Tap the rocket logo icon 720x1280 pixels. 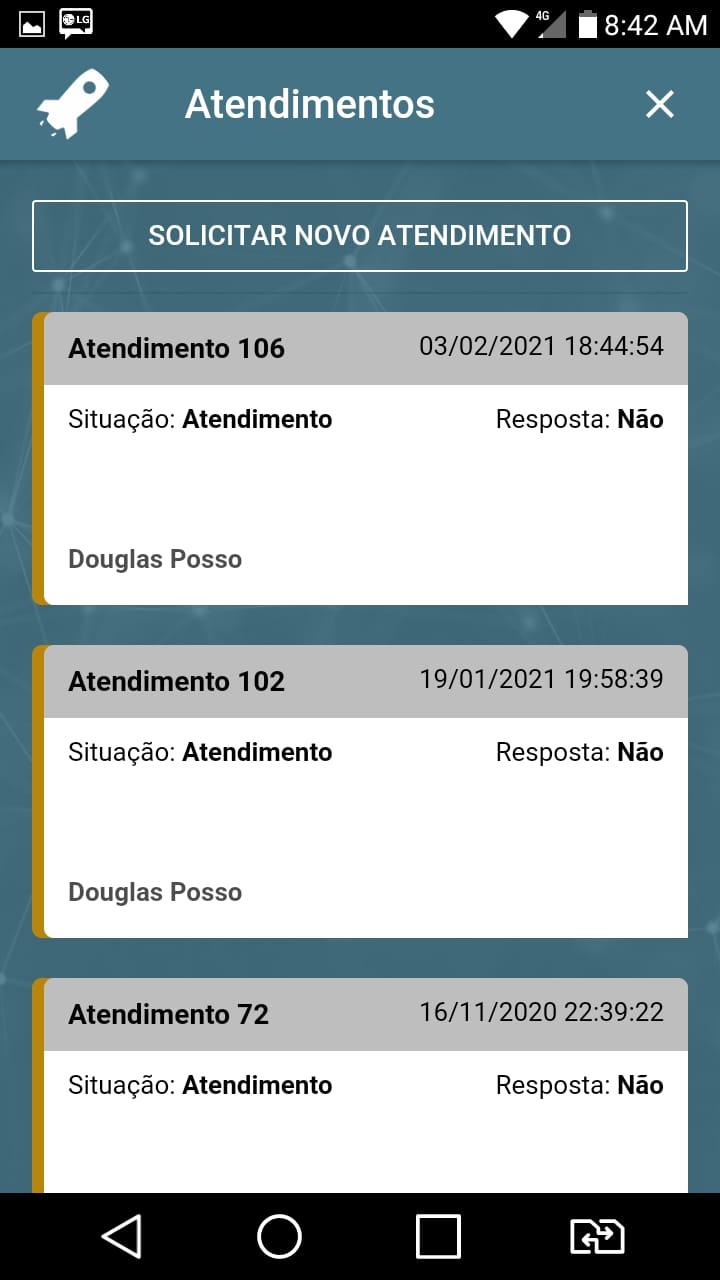(x=72, y=104)
